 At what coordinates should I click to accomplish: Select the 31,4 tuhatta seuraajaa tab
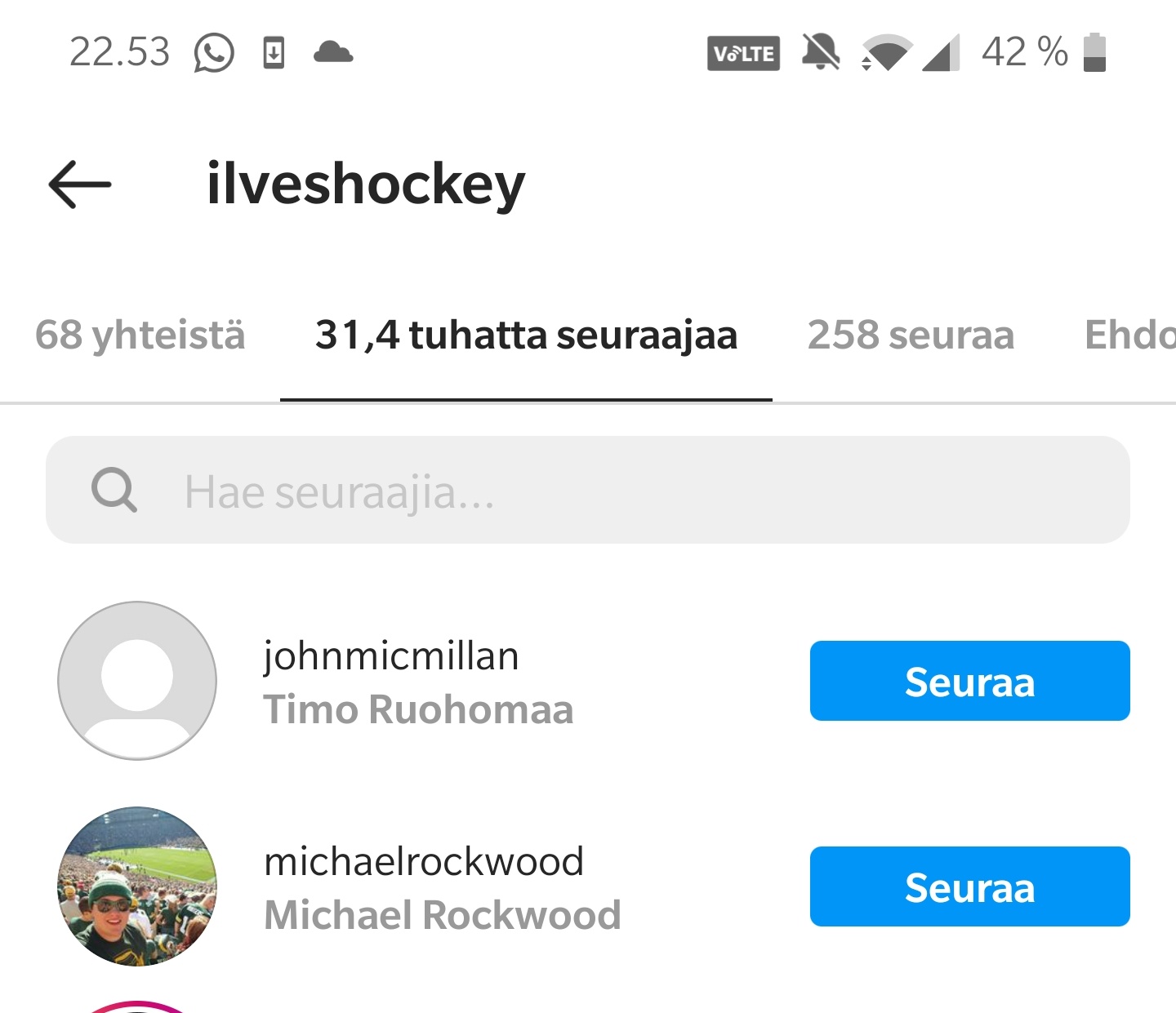526,335
